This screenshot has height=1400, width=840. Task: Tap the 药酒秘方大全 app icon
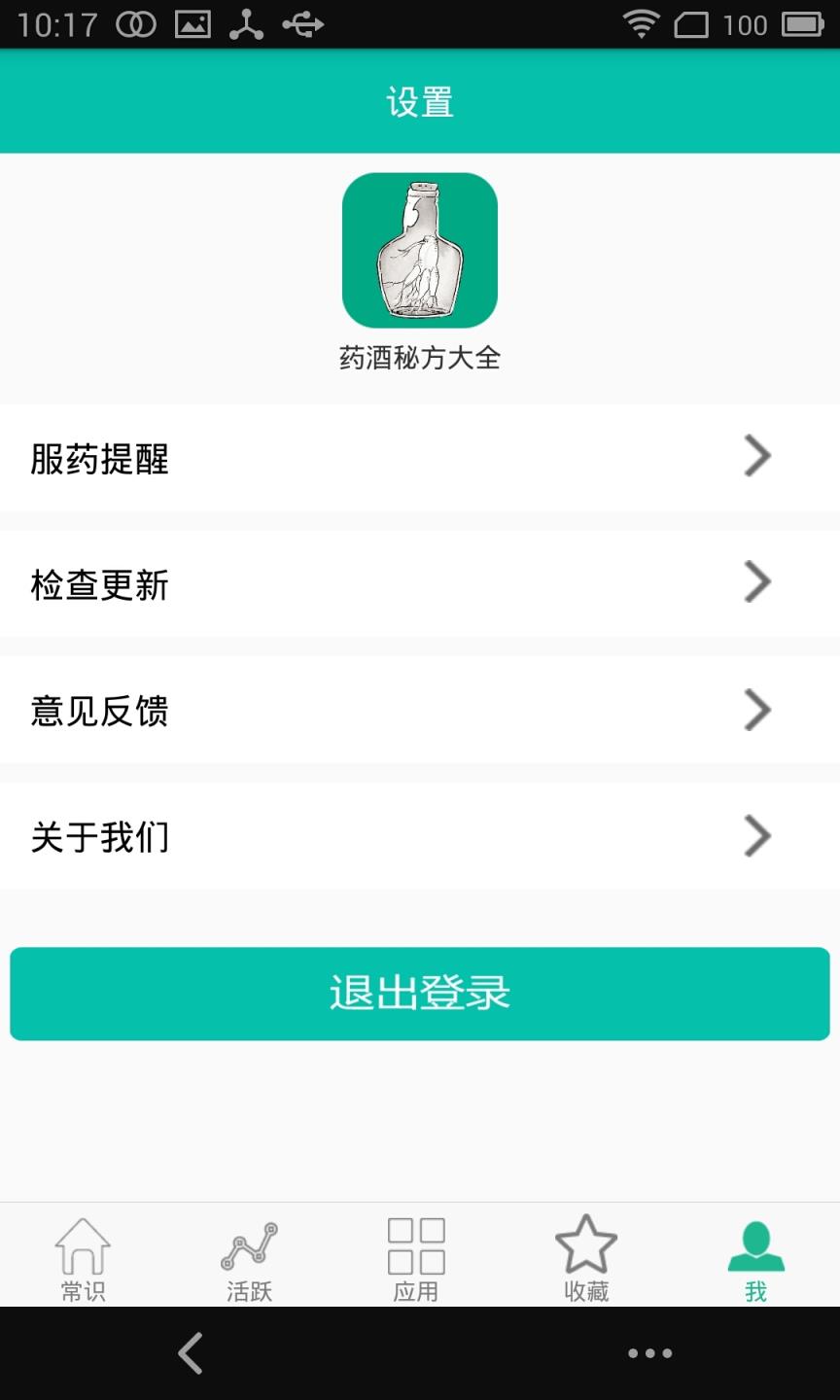point(419,251)
